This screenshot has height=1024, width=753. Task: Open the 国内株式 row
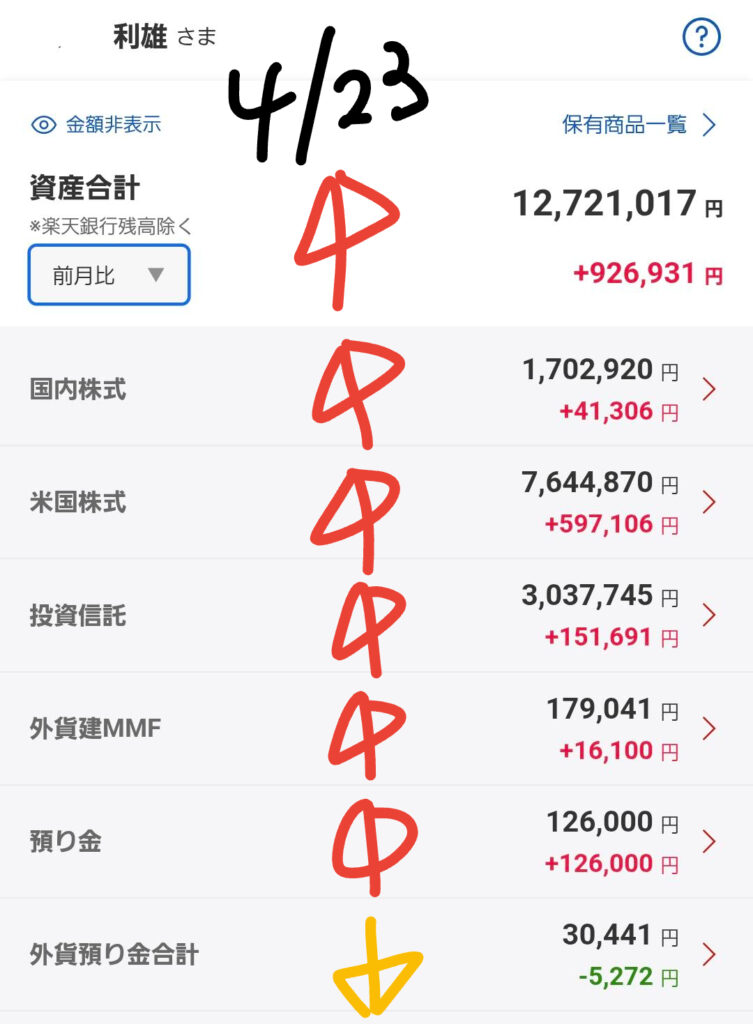709,389
